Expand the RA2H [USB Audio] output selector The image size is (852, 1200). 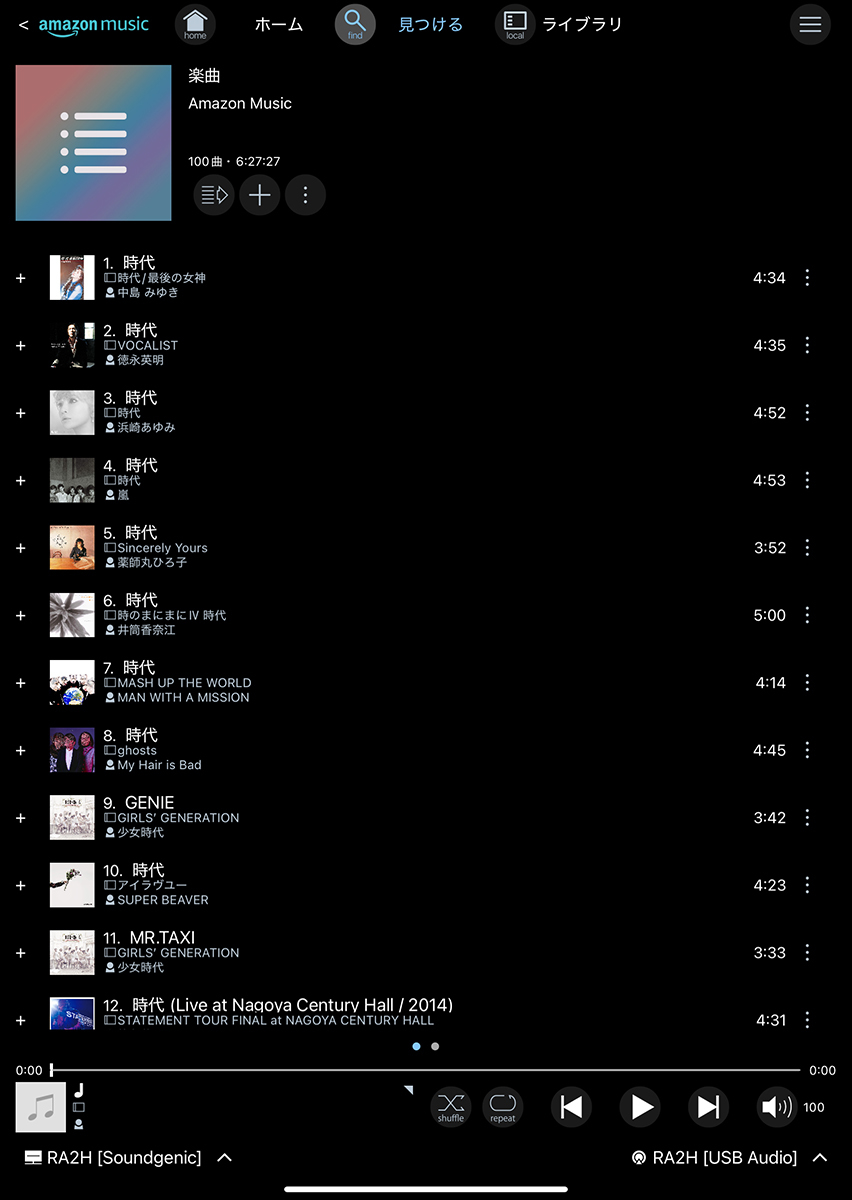point(820,1158)
